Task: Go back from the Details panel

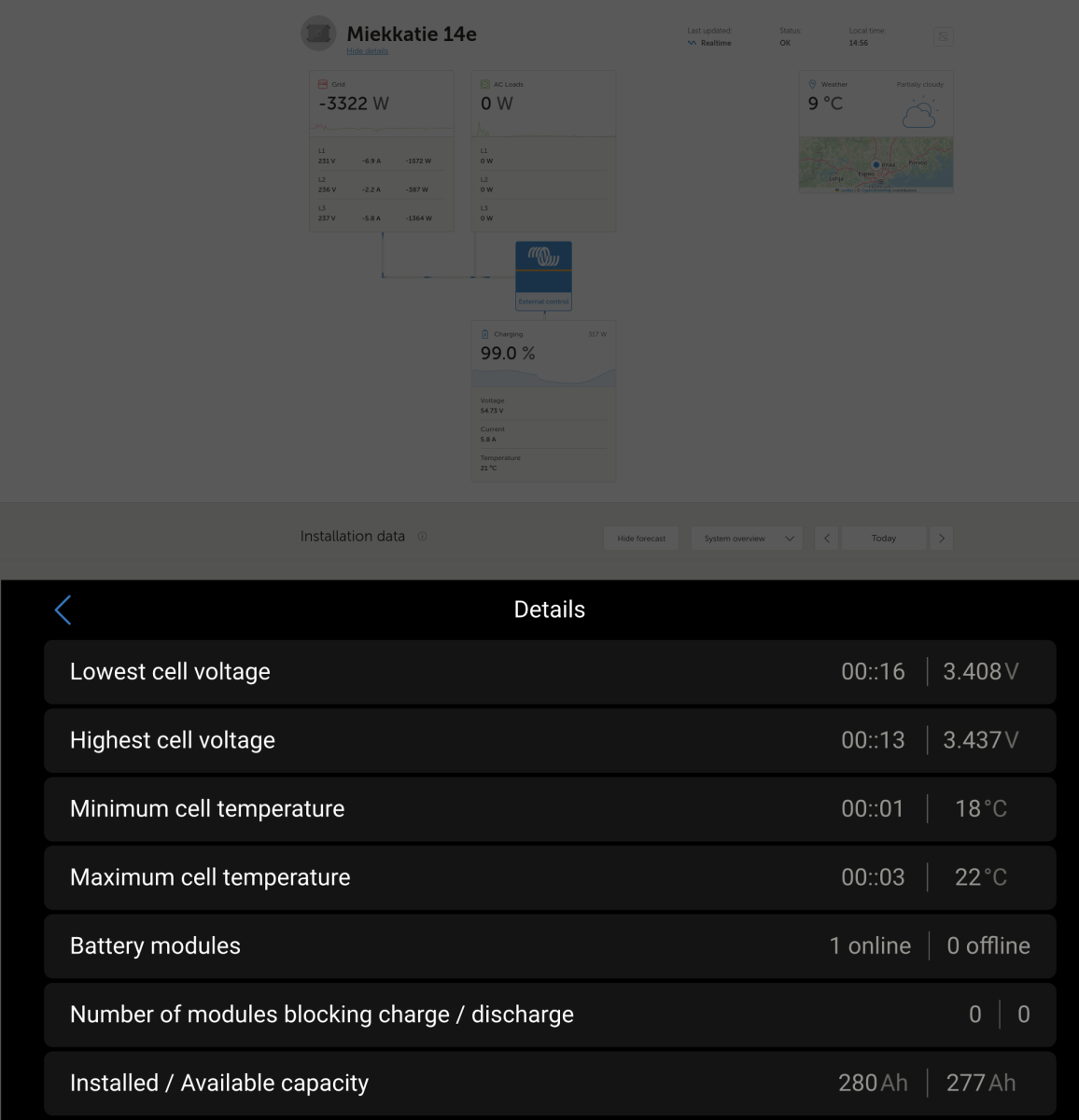Action: tap(63, 610)
